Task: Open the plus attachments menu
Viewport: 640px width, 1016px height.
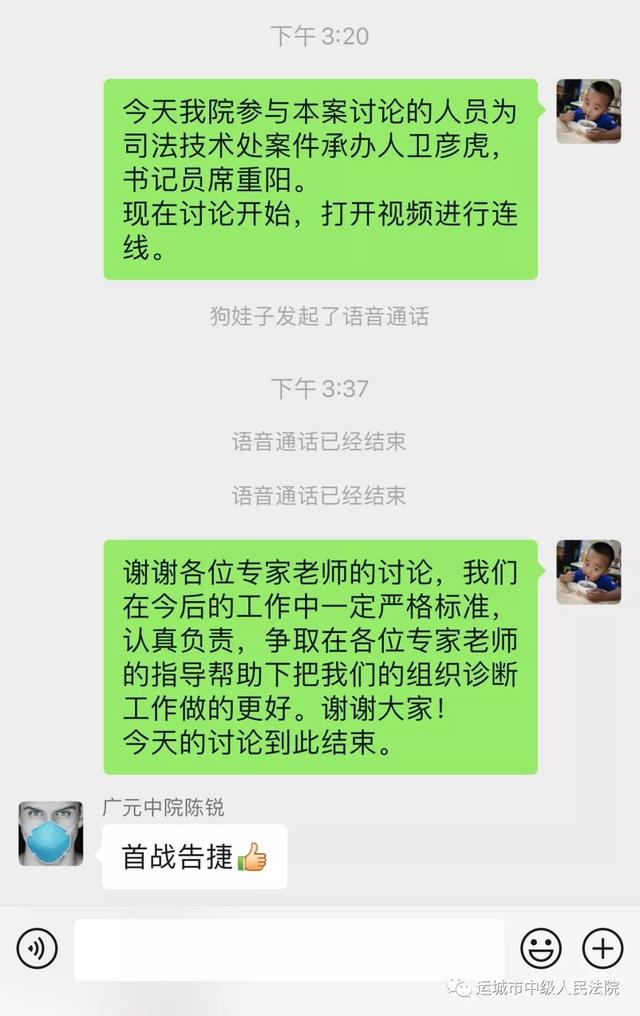Action: pyautogui.click(x=602, y=948)
